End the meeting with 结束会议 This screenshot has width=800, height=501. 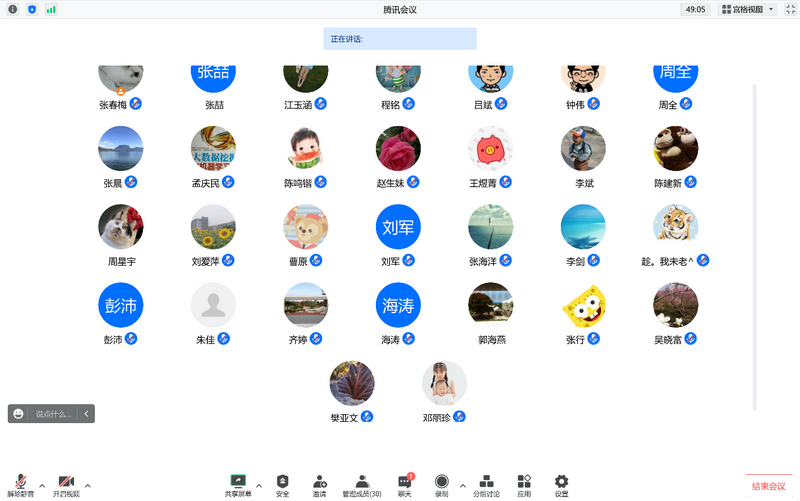768,486
